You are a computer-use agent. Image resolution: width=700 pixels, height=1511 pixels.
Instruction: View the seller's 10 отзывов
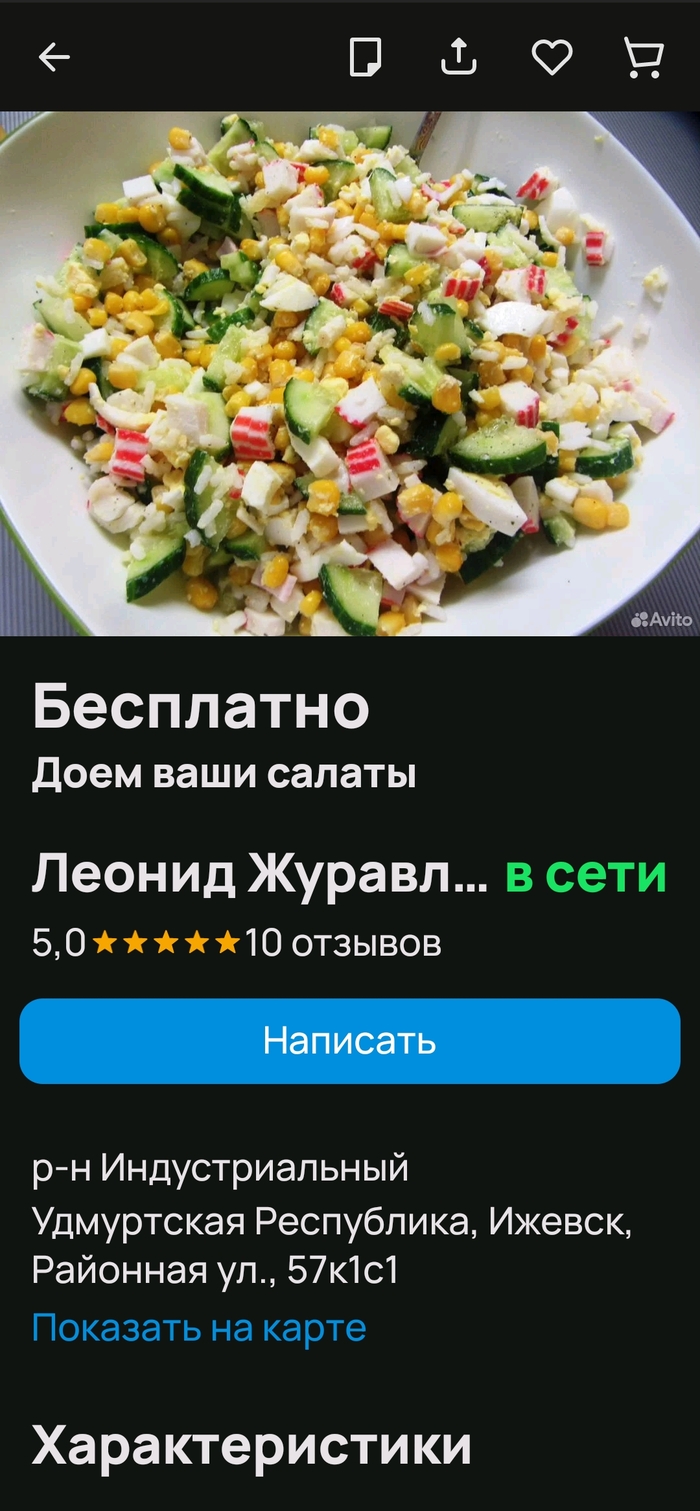[x=343, y=943]
